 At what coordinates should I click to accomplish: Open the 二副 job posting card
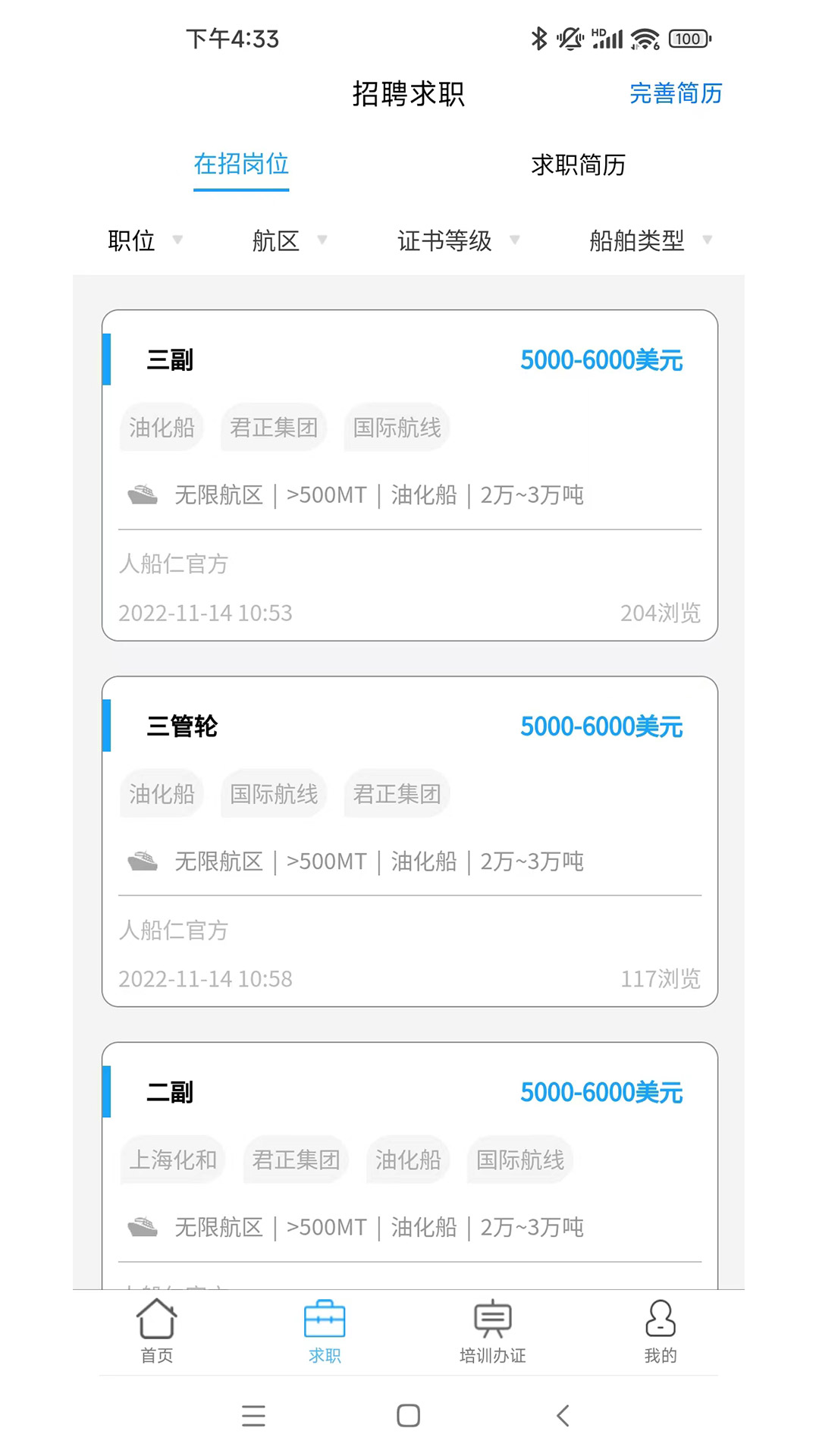point(409,1166)
